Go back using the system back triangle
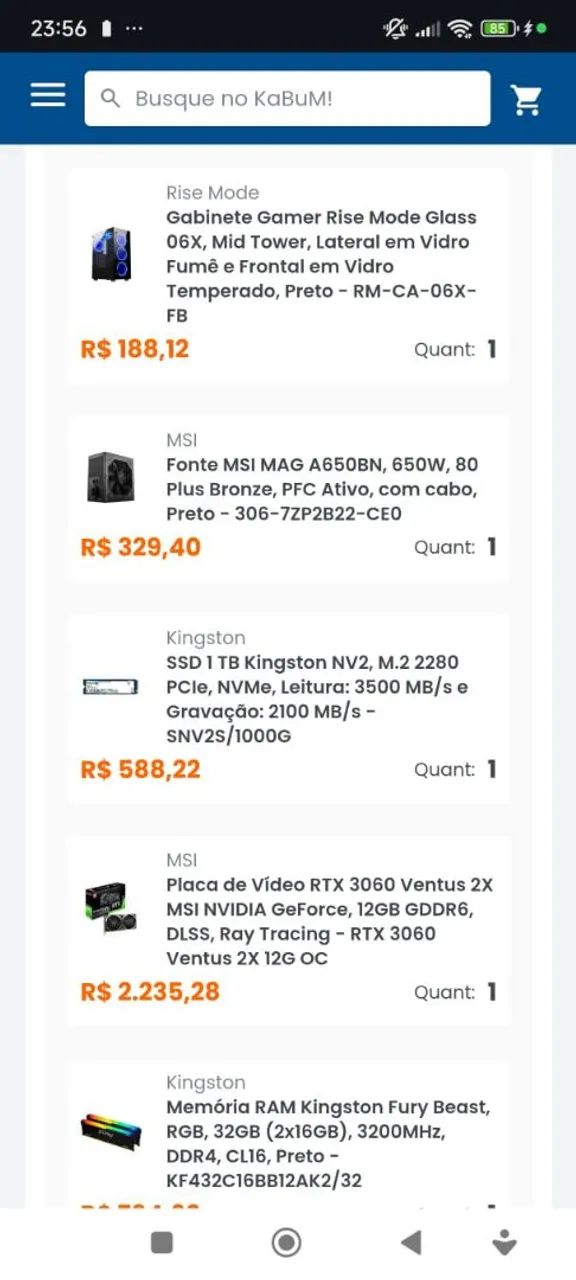Viewport: 576px width, 1280px height. [410, 1242]
